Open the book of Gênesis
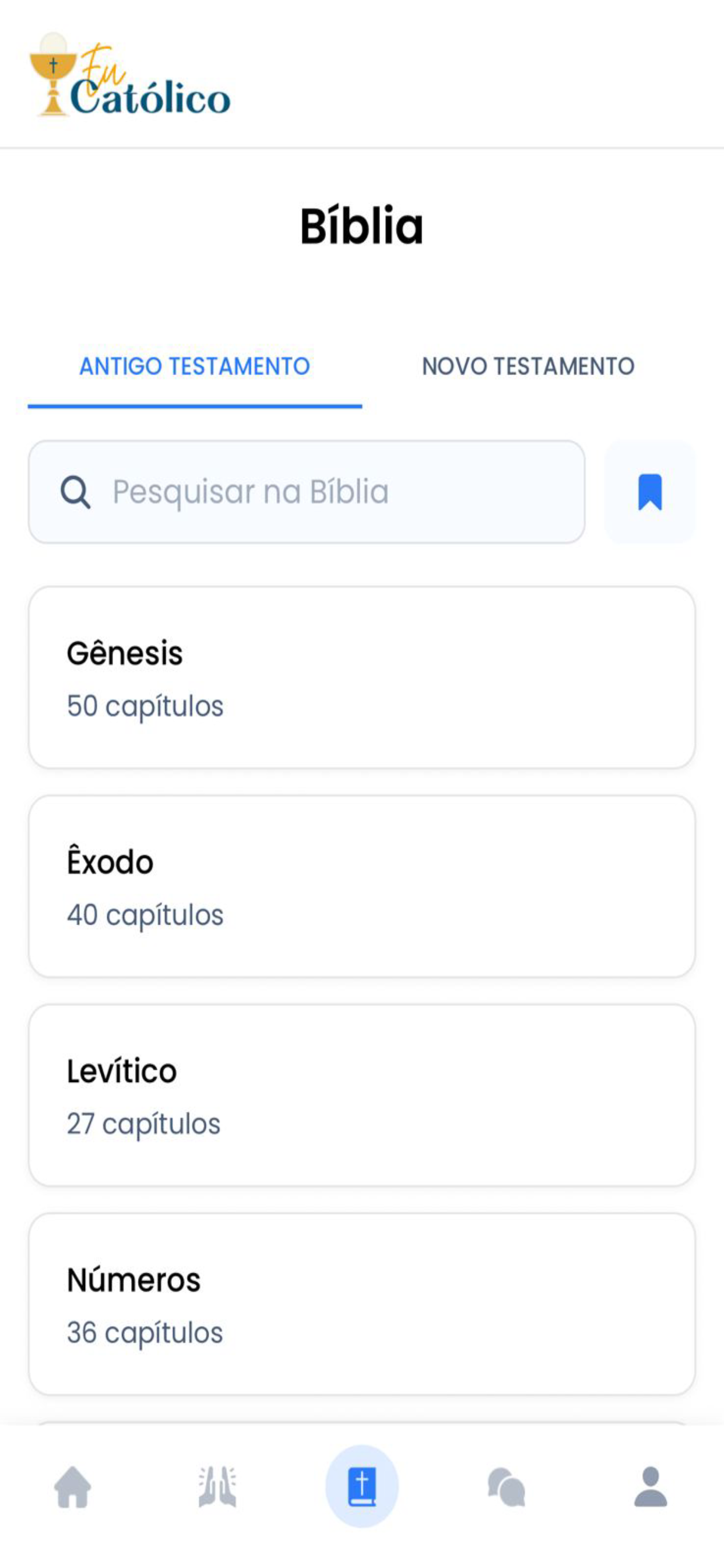 [361, 677]
